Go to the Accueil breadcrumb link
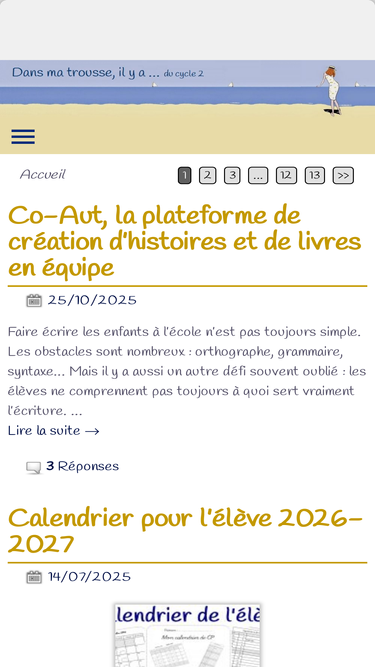The height and width of the screenshot is (667, 375). [43, 174]
